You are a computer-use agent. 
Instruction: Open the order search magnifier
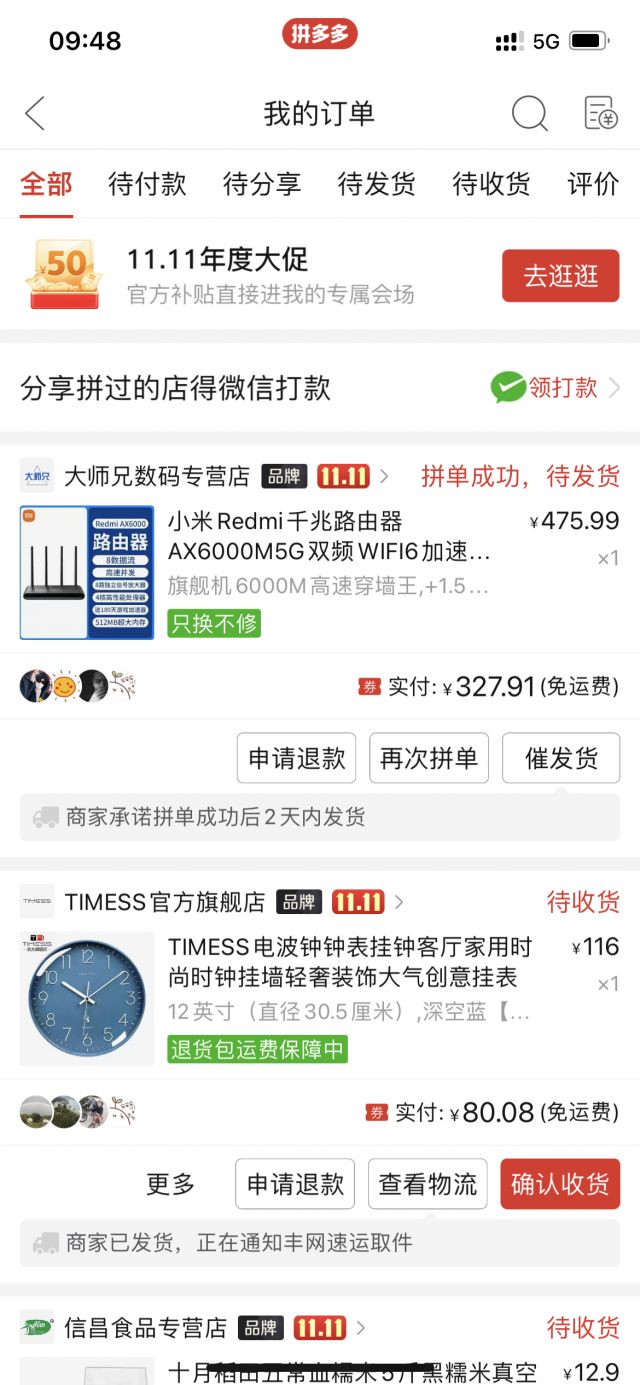(x=529, y=113)
